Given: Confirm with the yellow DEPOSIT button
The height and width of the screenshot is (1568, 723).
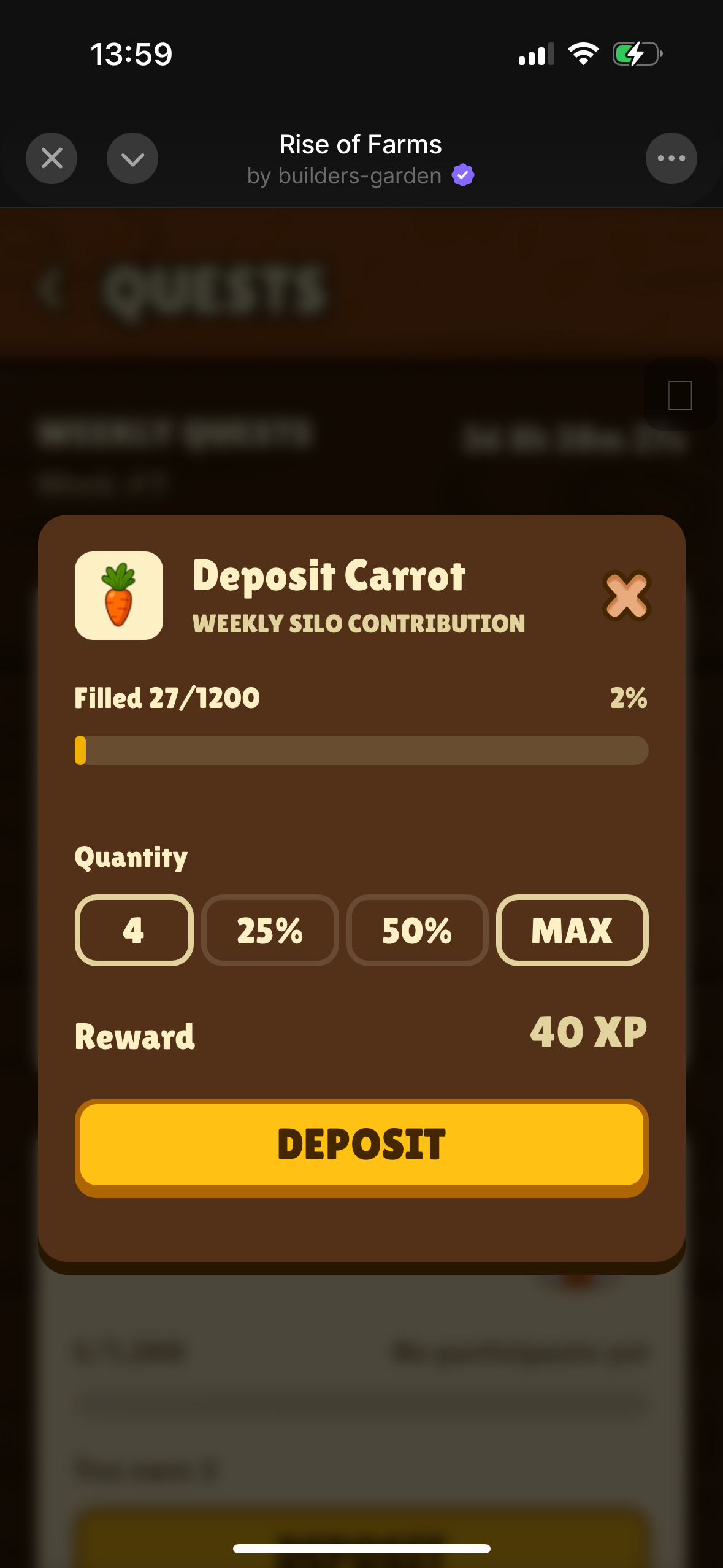Looking at the screenshot, I should pyautogui.click(x=362, y=1146).
